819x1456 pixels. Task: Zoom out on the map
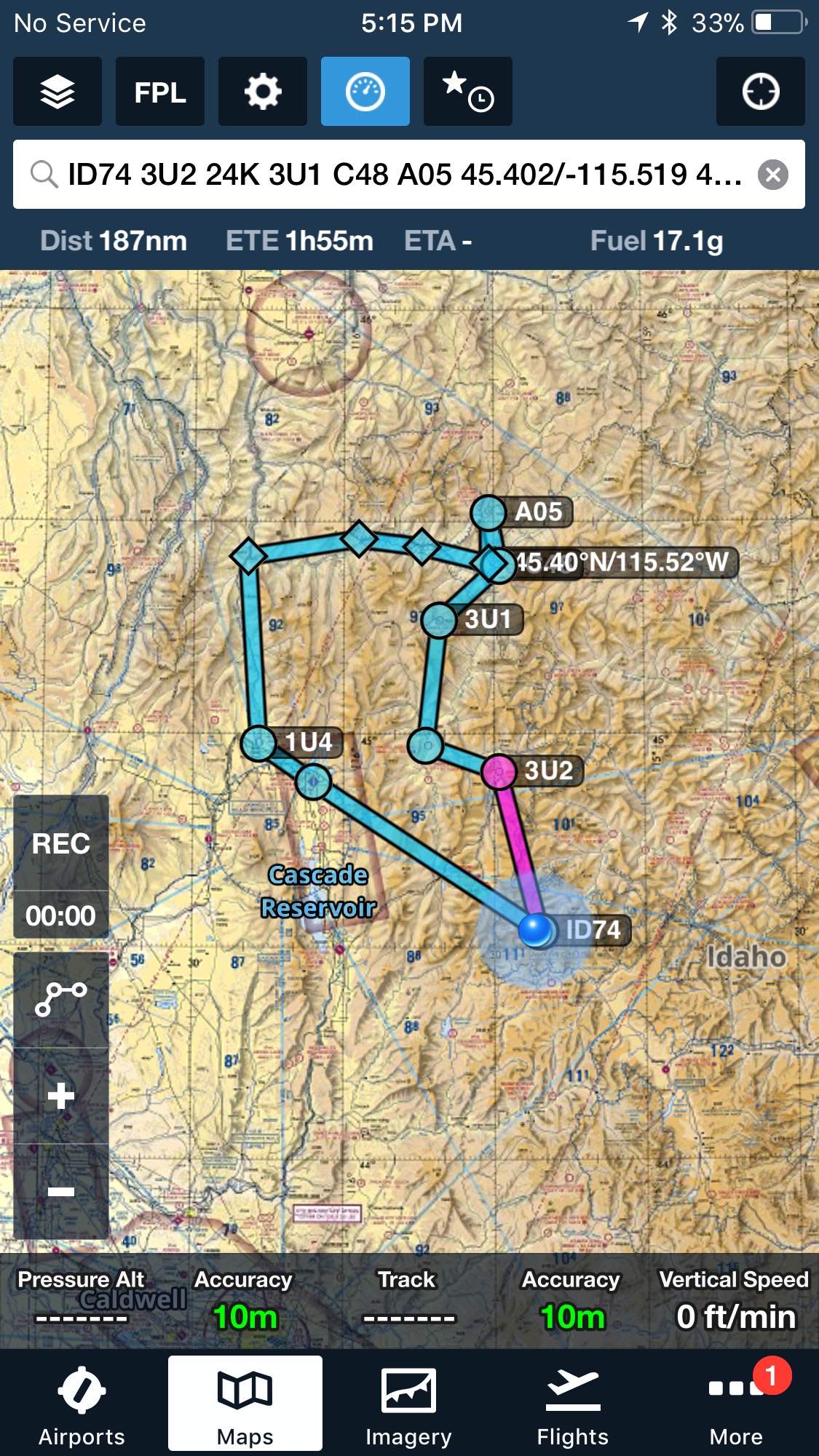click(61, 1191)
